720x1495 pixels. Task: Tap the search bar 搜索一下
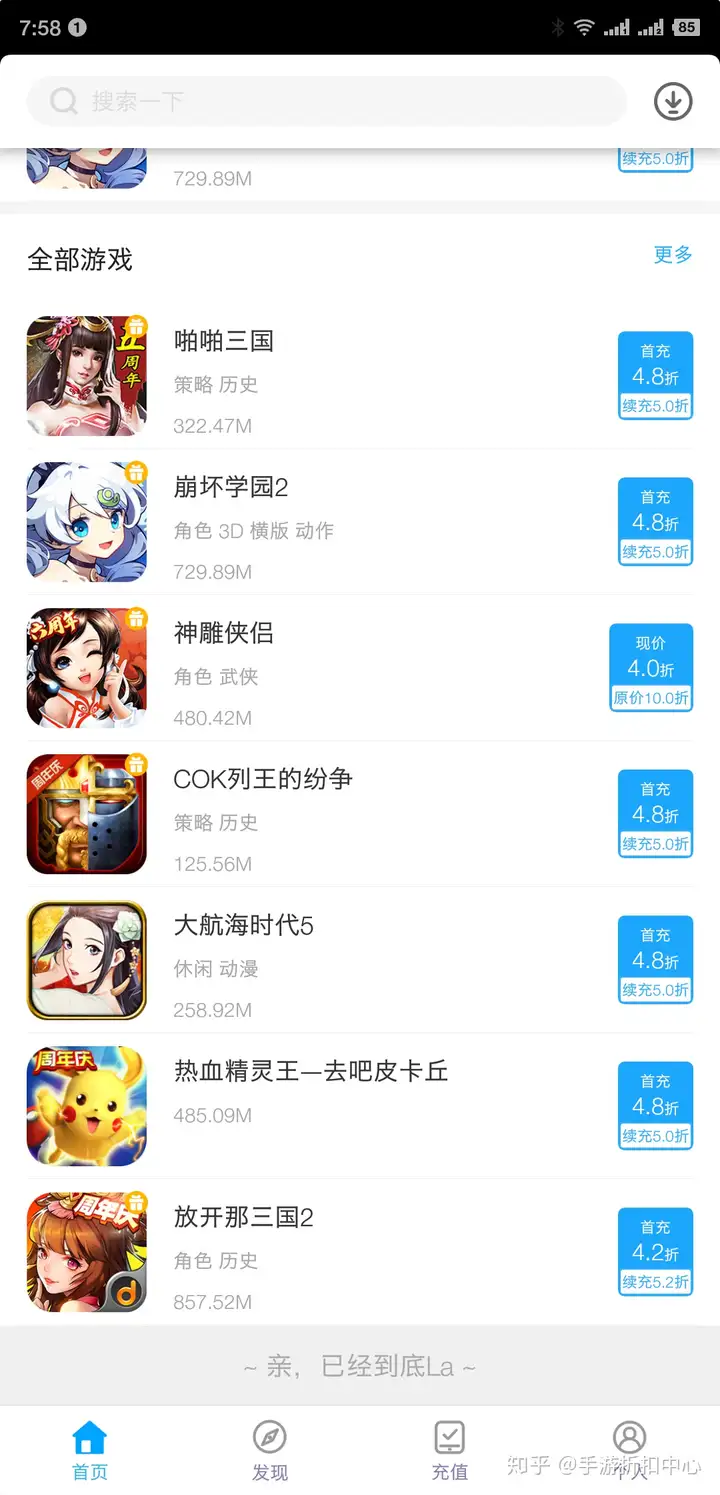(325, 101)
